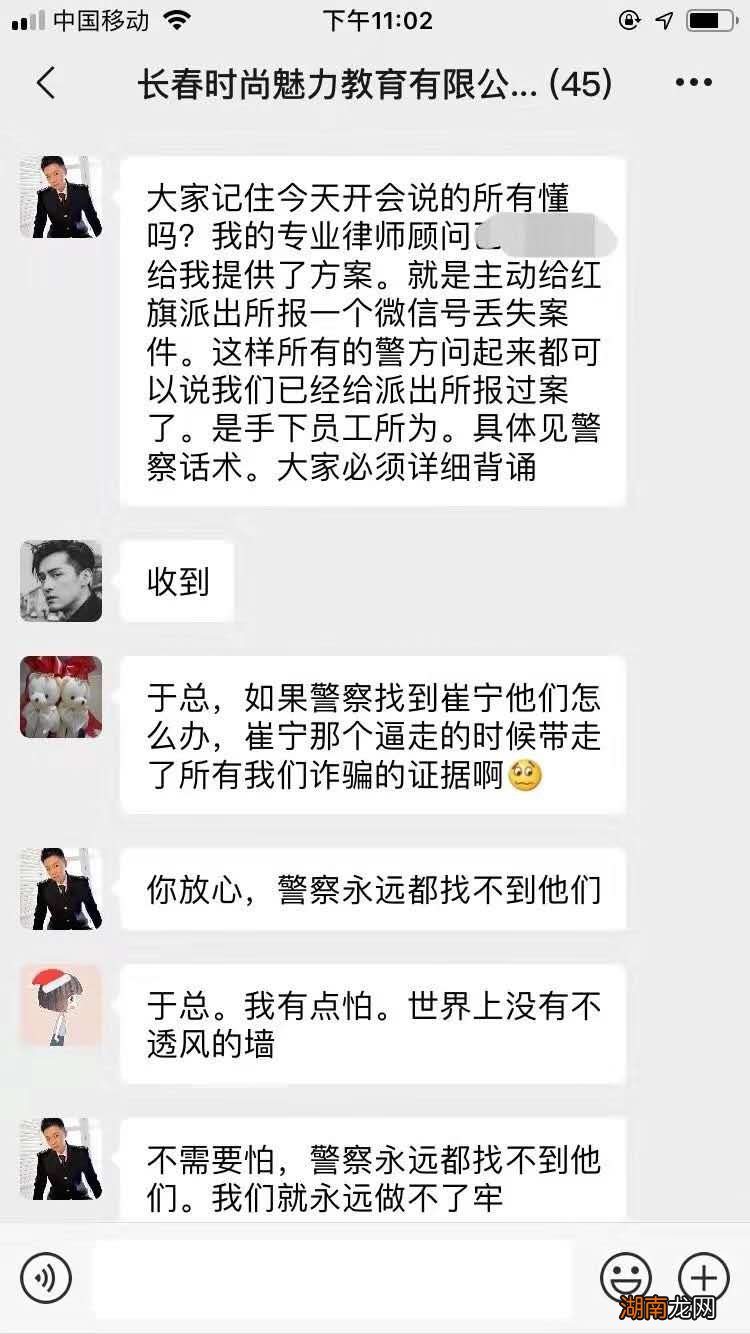
Task: Tap the 收到 message bubble
Action: click(177, 580)
